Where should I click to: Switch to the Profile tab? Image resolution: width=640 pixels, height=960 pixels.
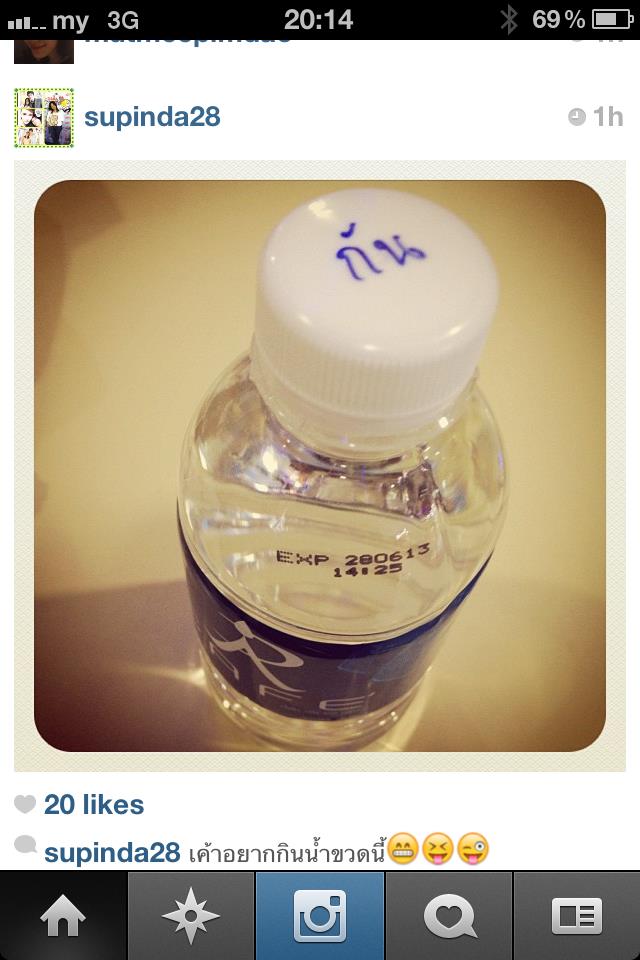[577, 916]
